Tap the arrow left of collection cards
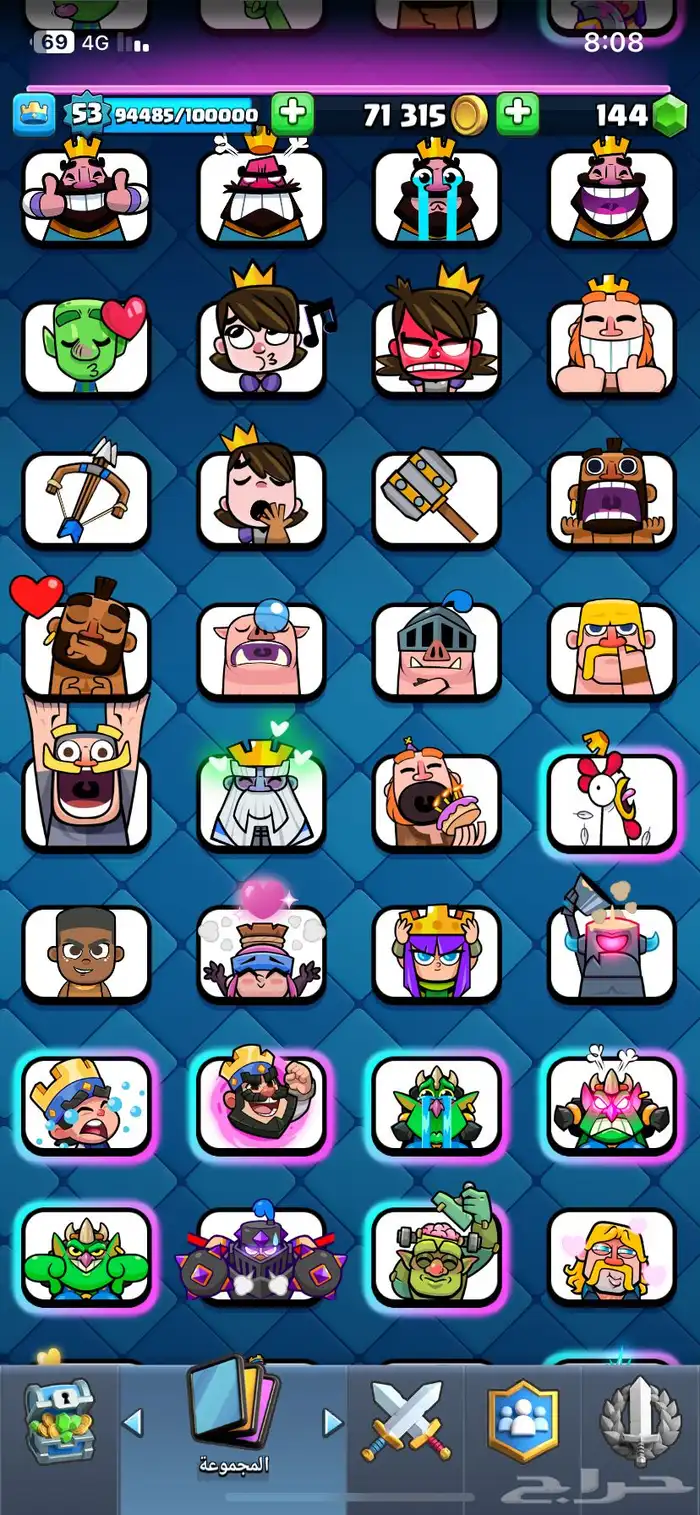This screenshot has height=1515, width=700. [132, 1422]
